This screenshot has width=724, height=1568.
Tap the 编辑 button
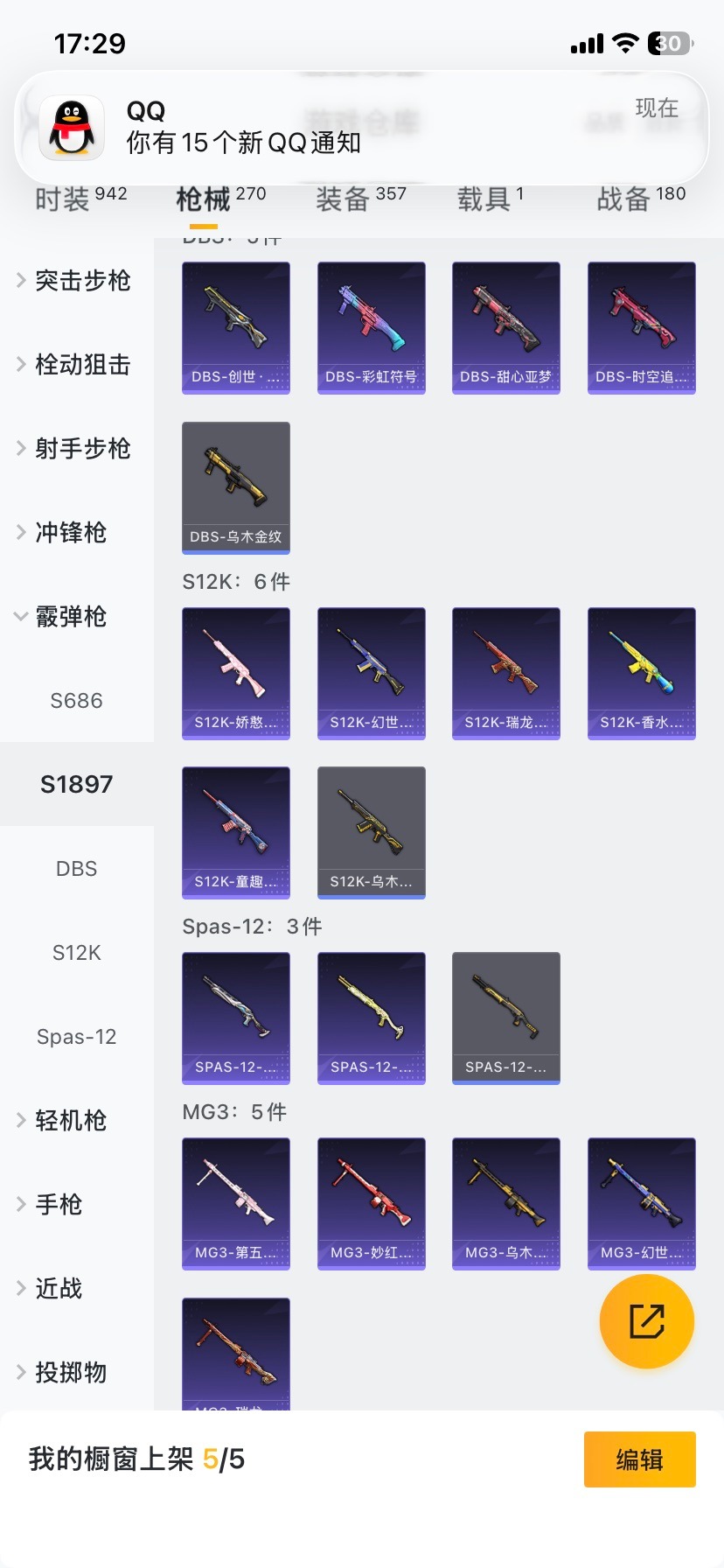tap(639, 1459)
